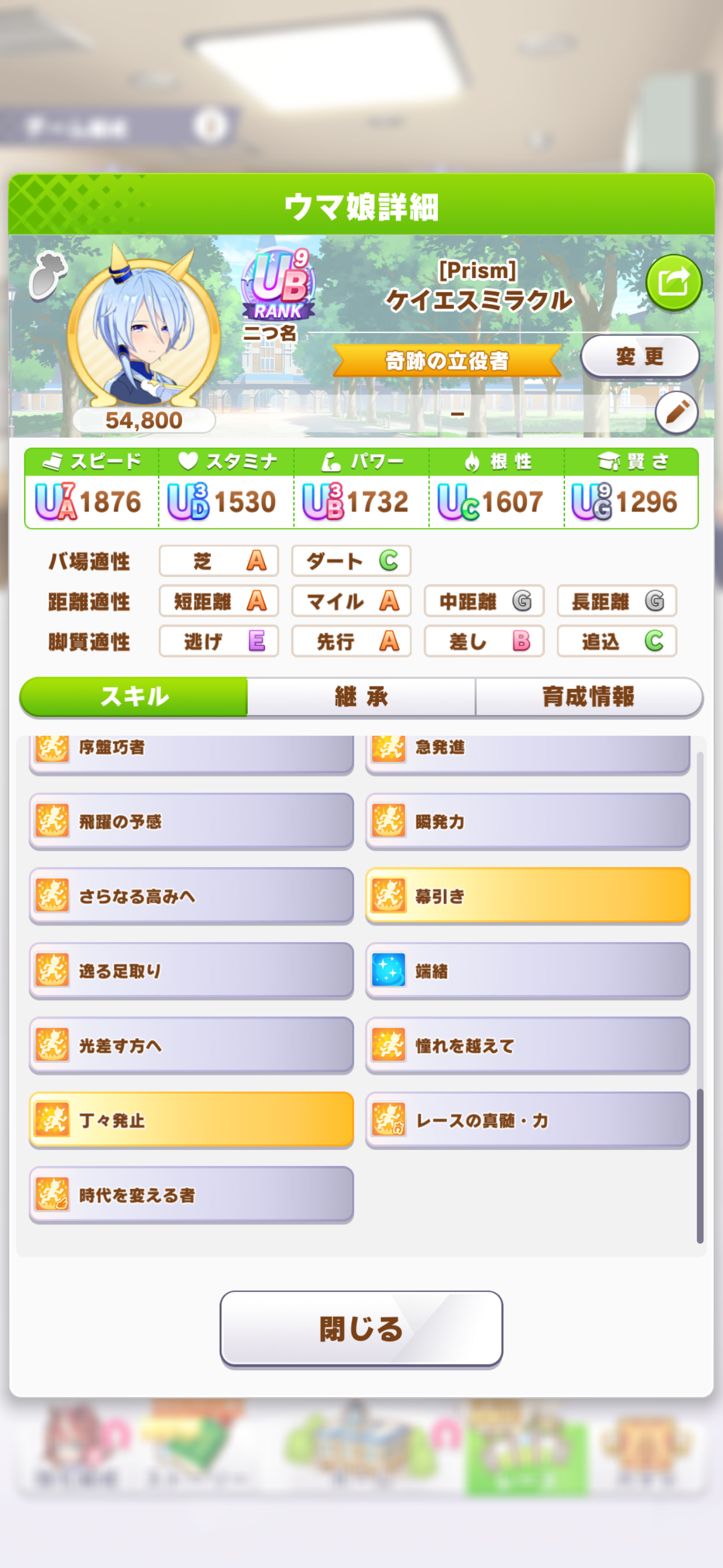Switch to the 育成情報 tab
723x1568 pixels.
588,697
